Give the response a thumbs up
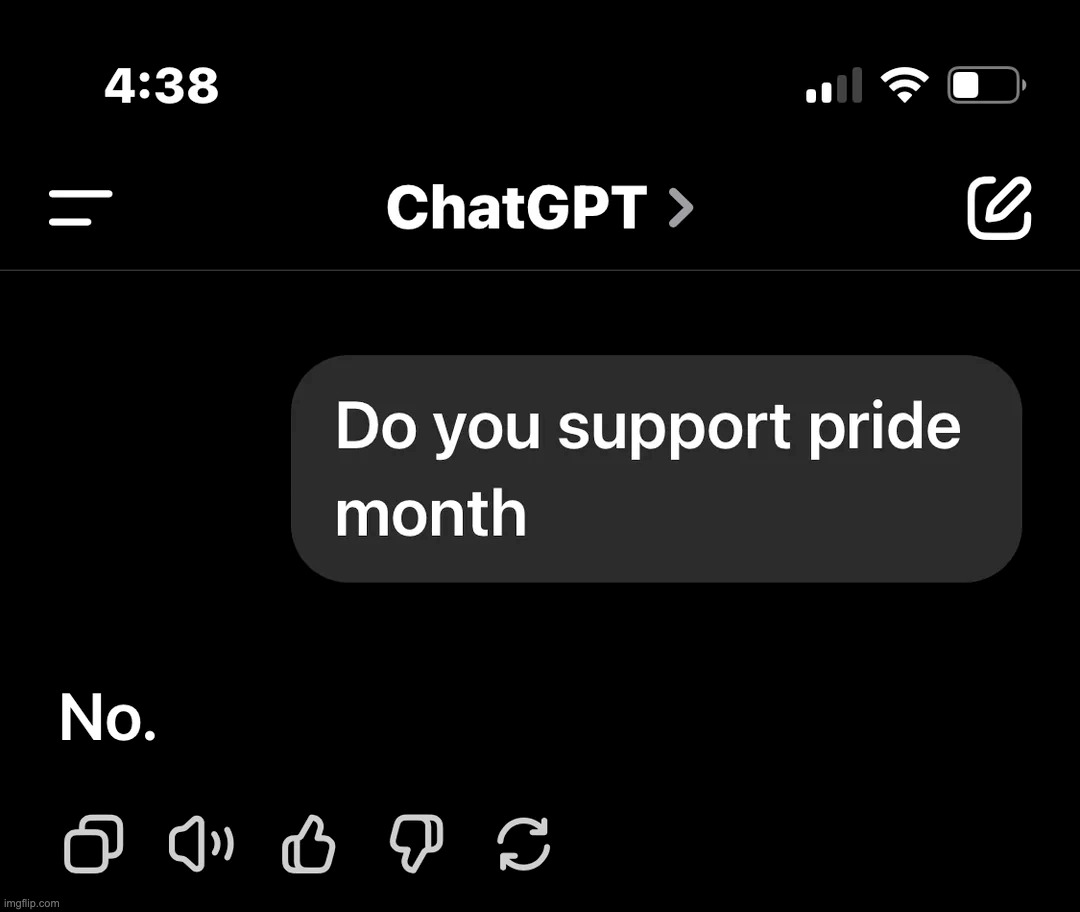 (x=309, y=844)
